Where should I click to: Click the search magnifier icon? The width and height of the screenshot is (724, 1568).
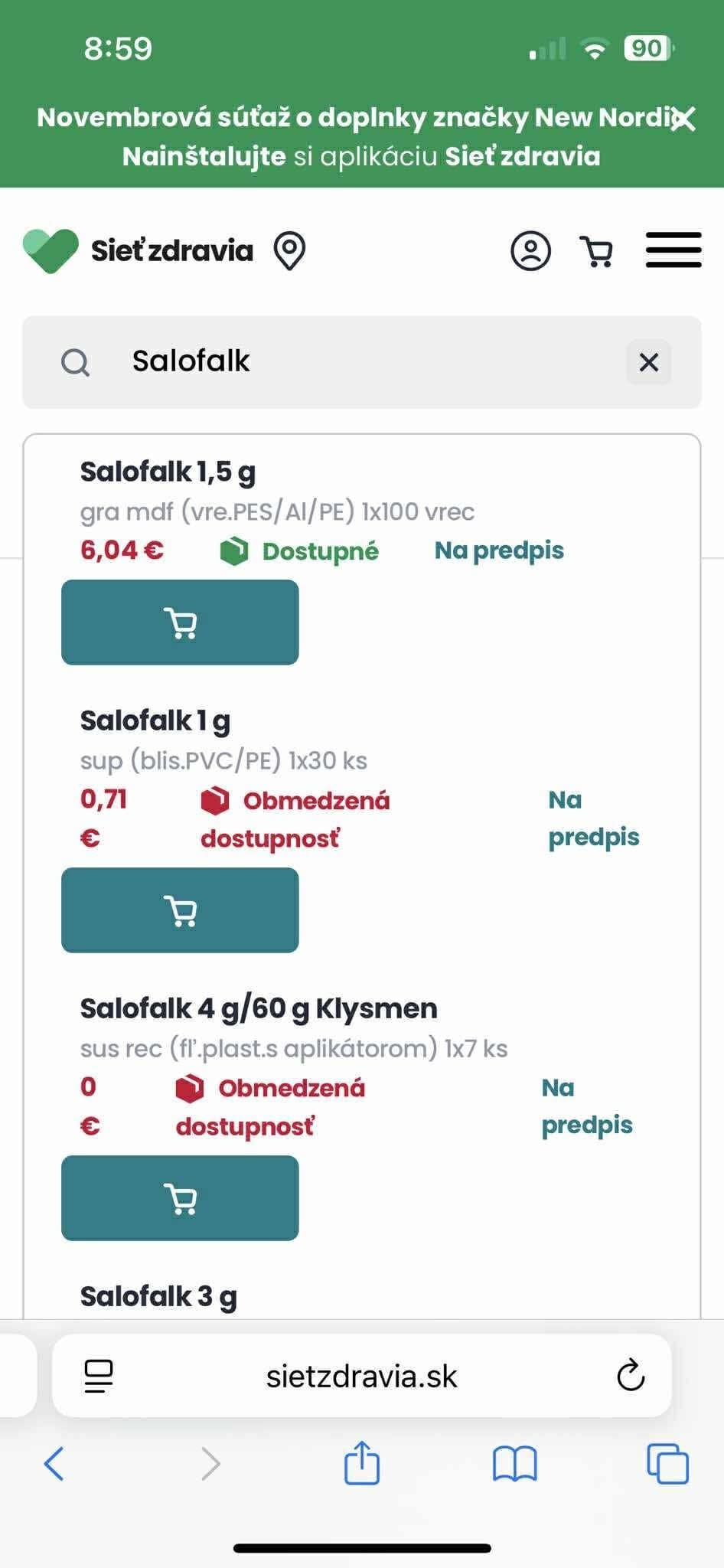coord(76,362)
